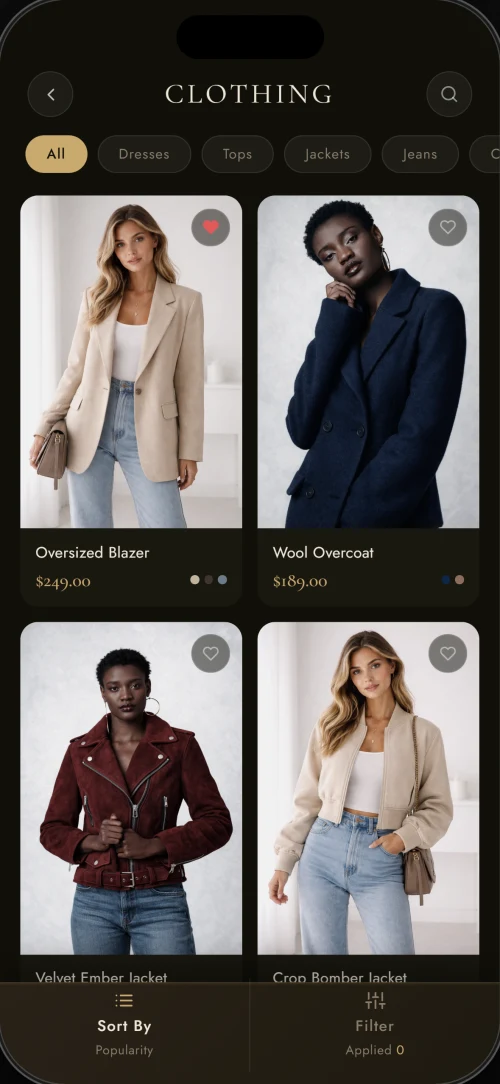500x1084 pixels.
Task: Switch to the Tops category
Action: pyautogui.click(x=237, y=154)
